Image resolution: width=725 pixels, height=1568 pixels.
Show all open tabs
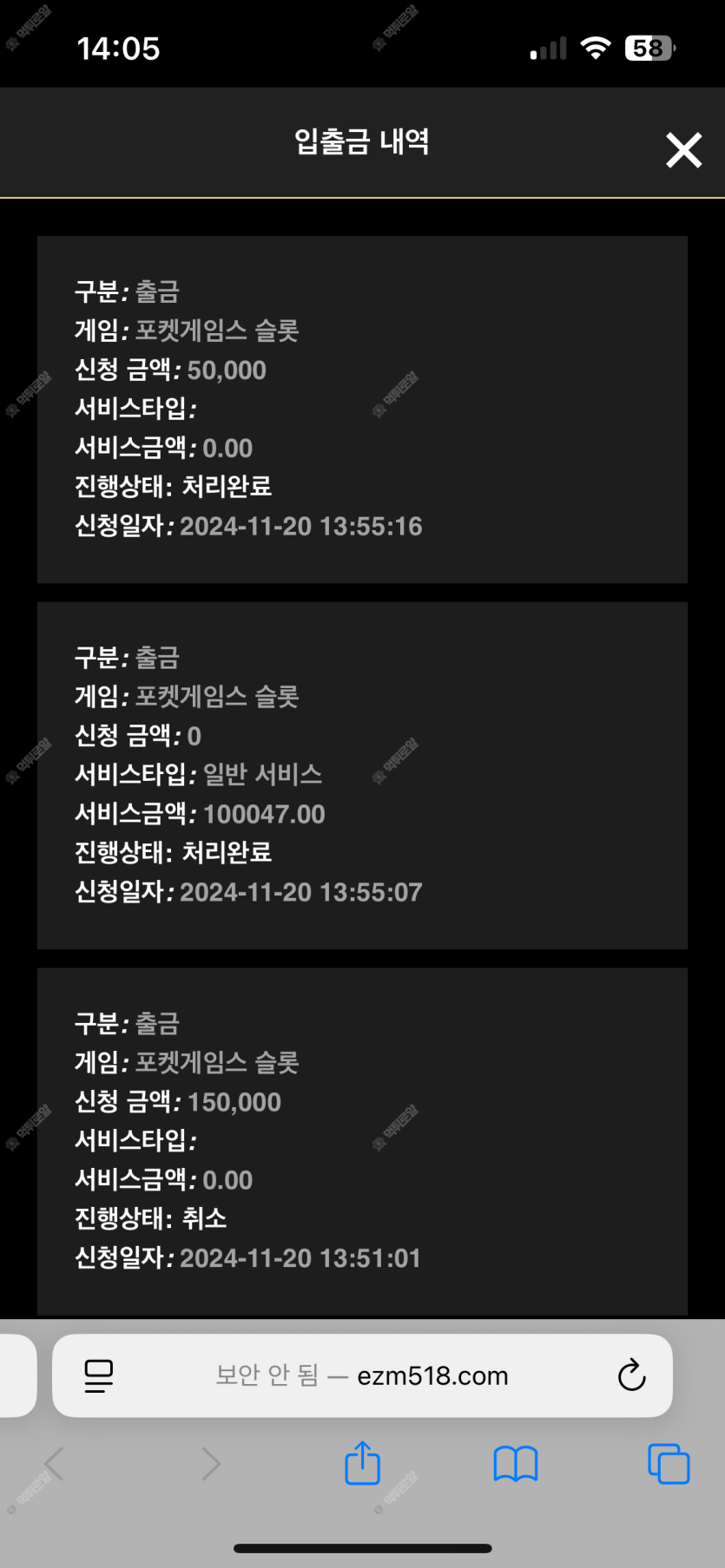point(669,1464)
